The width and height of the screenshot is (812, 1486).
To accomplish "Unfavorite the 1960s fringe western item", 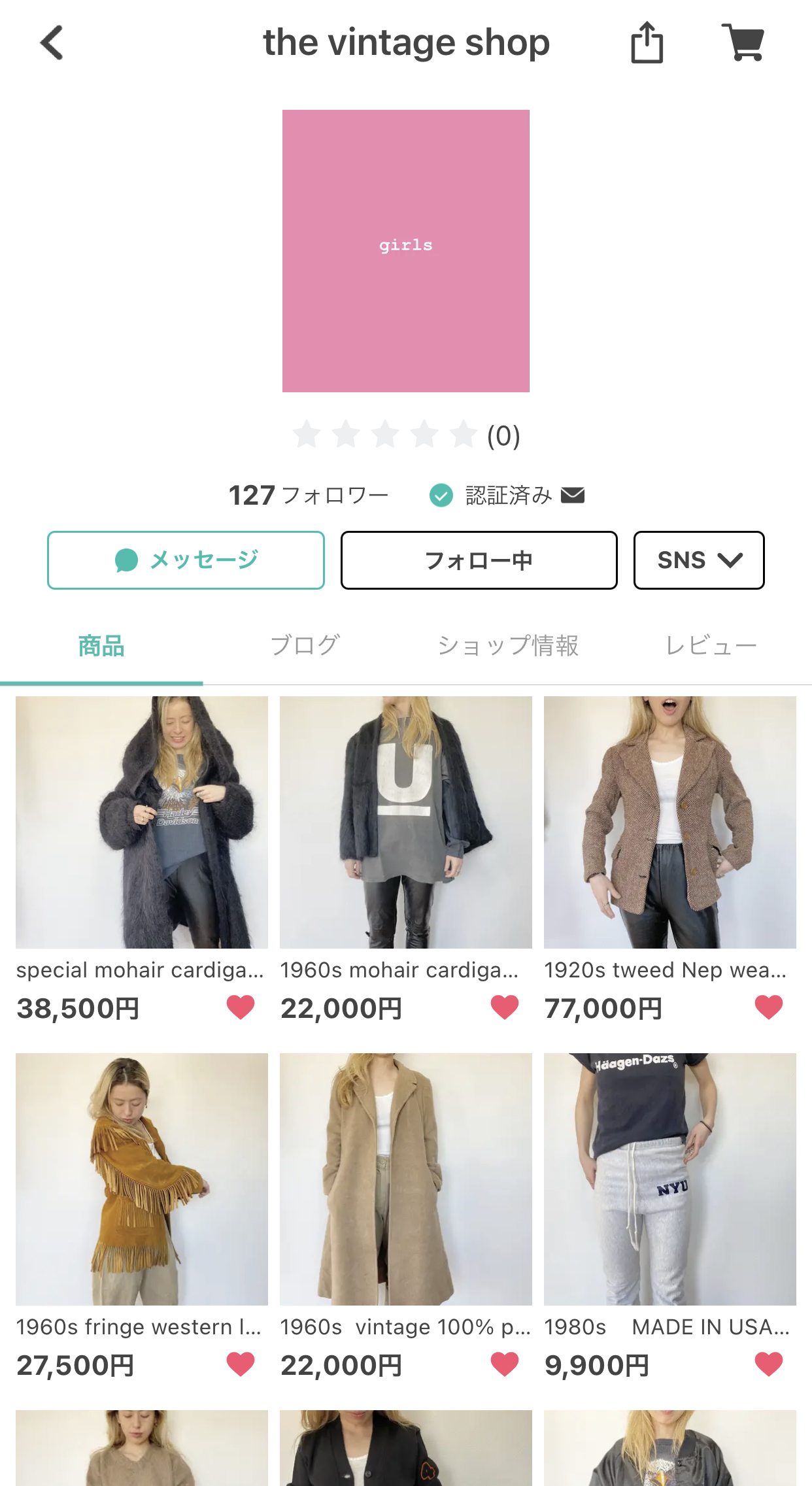I will click(242, 1364).
